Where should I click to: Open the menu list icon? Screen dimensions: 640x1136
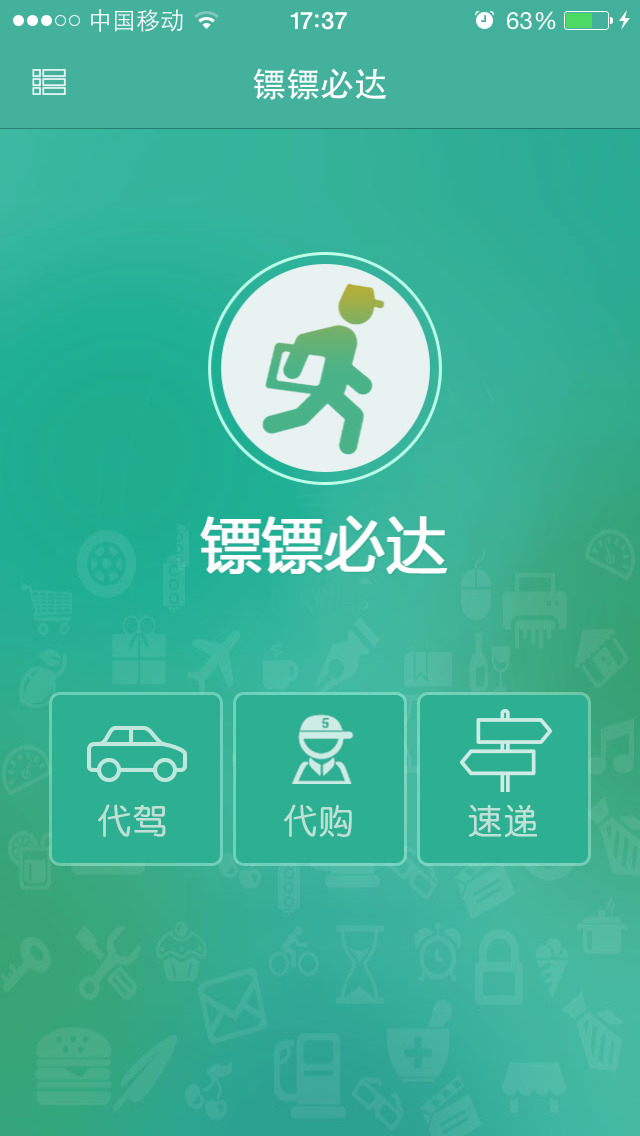pos(49,83)
